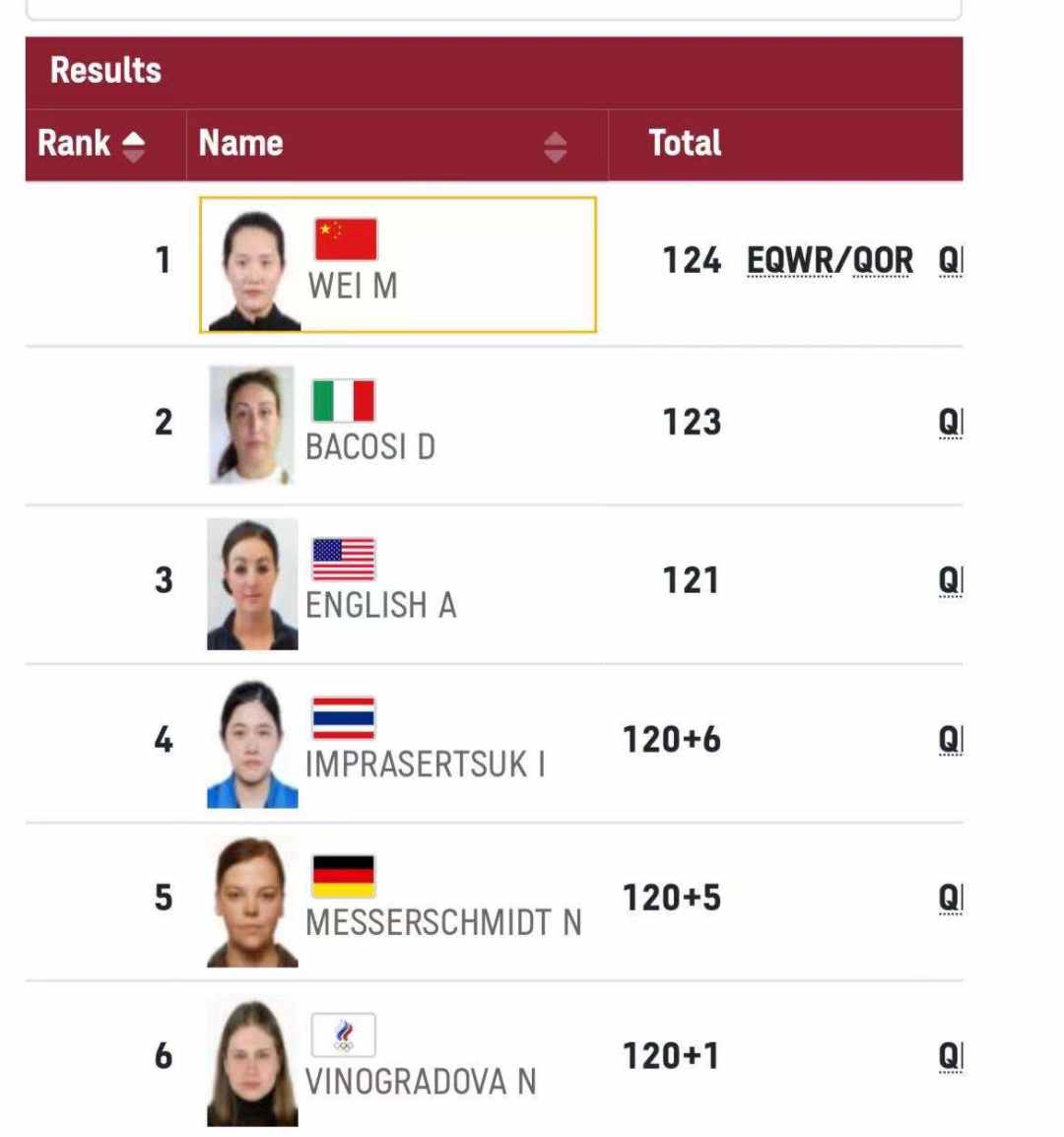
Task: Open ENGLISH A athlete profile
Action: [x=380, y=605]
